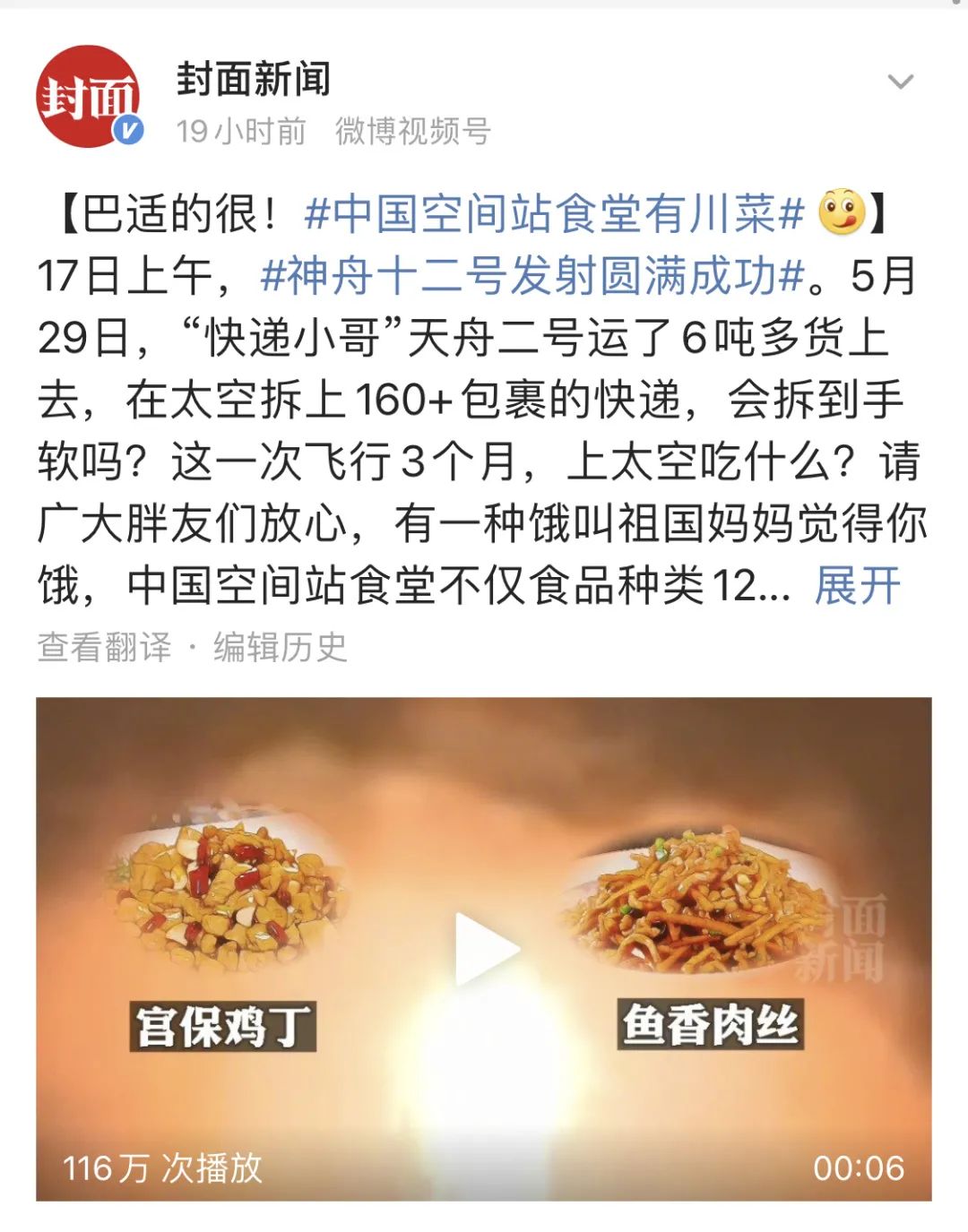Tap 查看翻译 to translate the post

[104, 647]
